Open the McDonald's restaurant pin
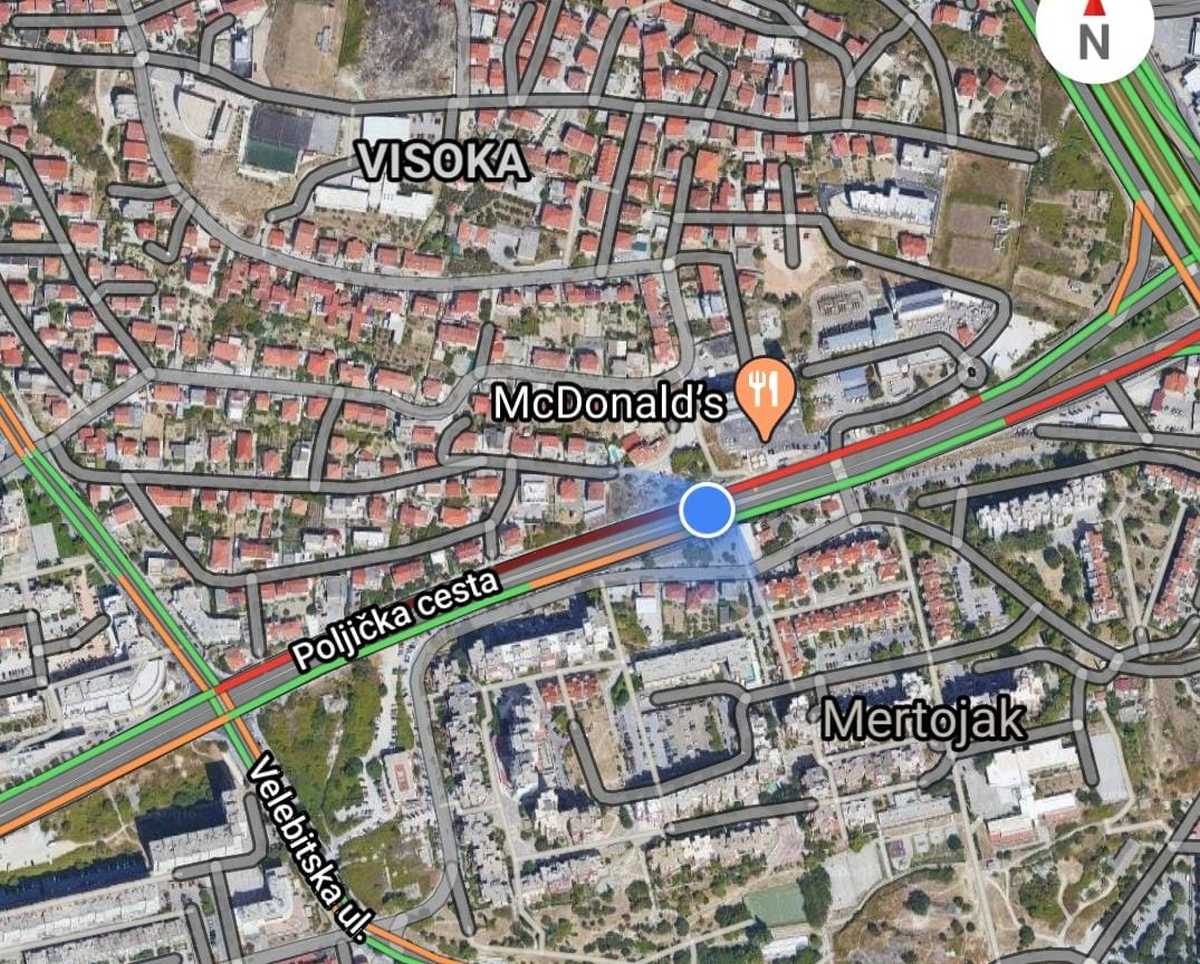Image resolution: width=1200 pixels, height=964 pixels. coord(765,394)
